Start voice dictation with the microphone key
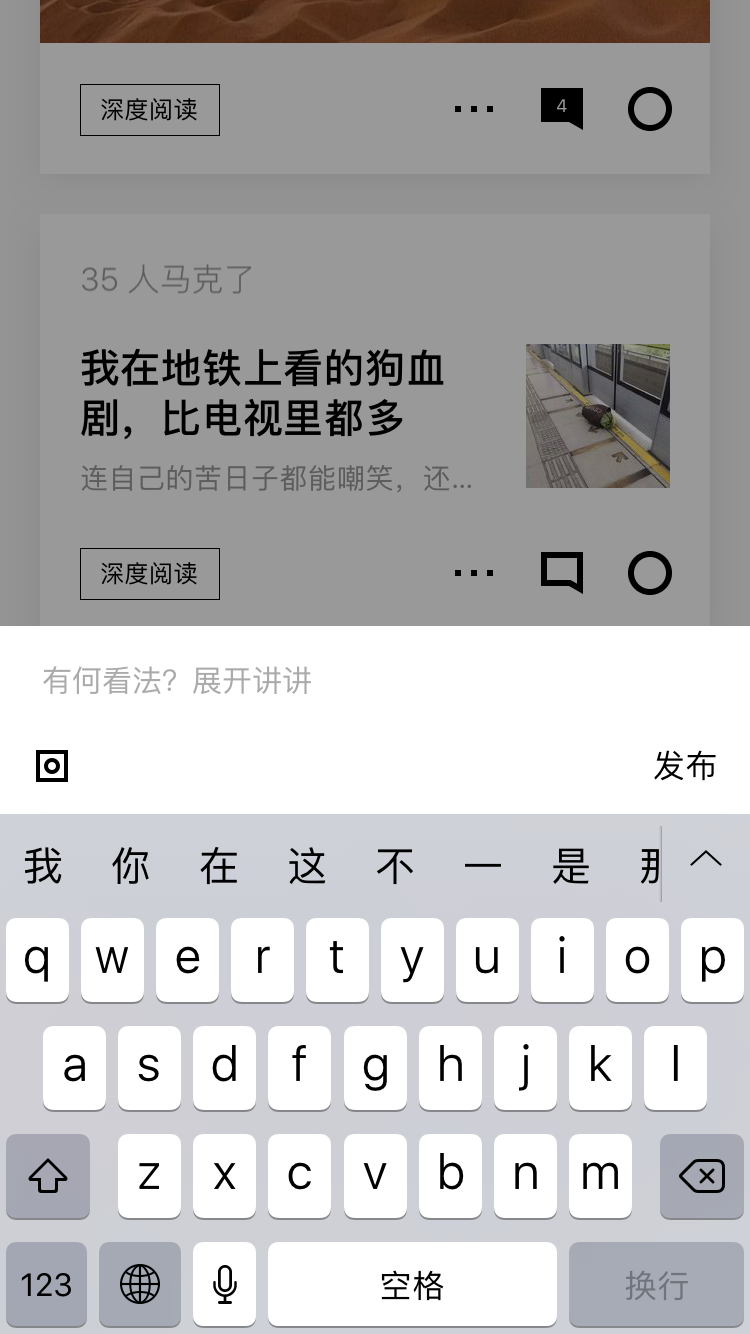This screenshot has width=750, height=1334. coord(225,1284)
